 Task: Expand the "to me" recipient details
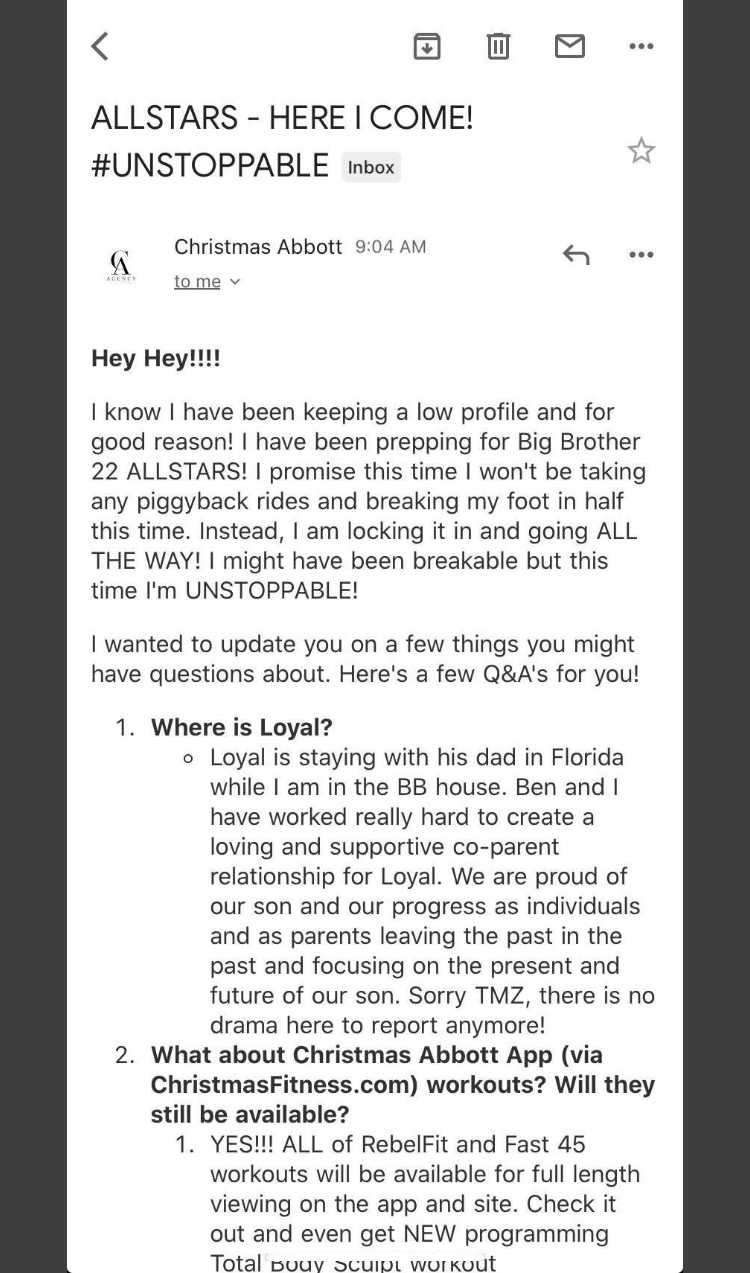click(x=208, y=282)
